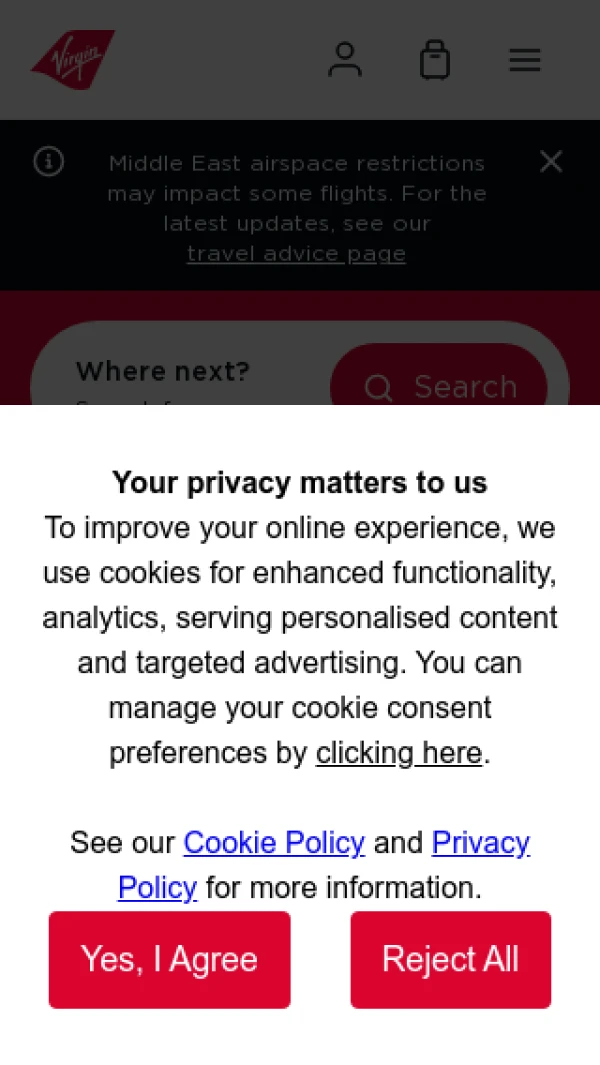Open the Privacy Policy link
Image resolution: width=600 pixels, height=1065 pixels.
(480, 843)
